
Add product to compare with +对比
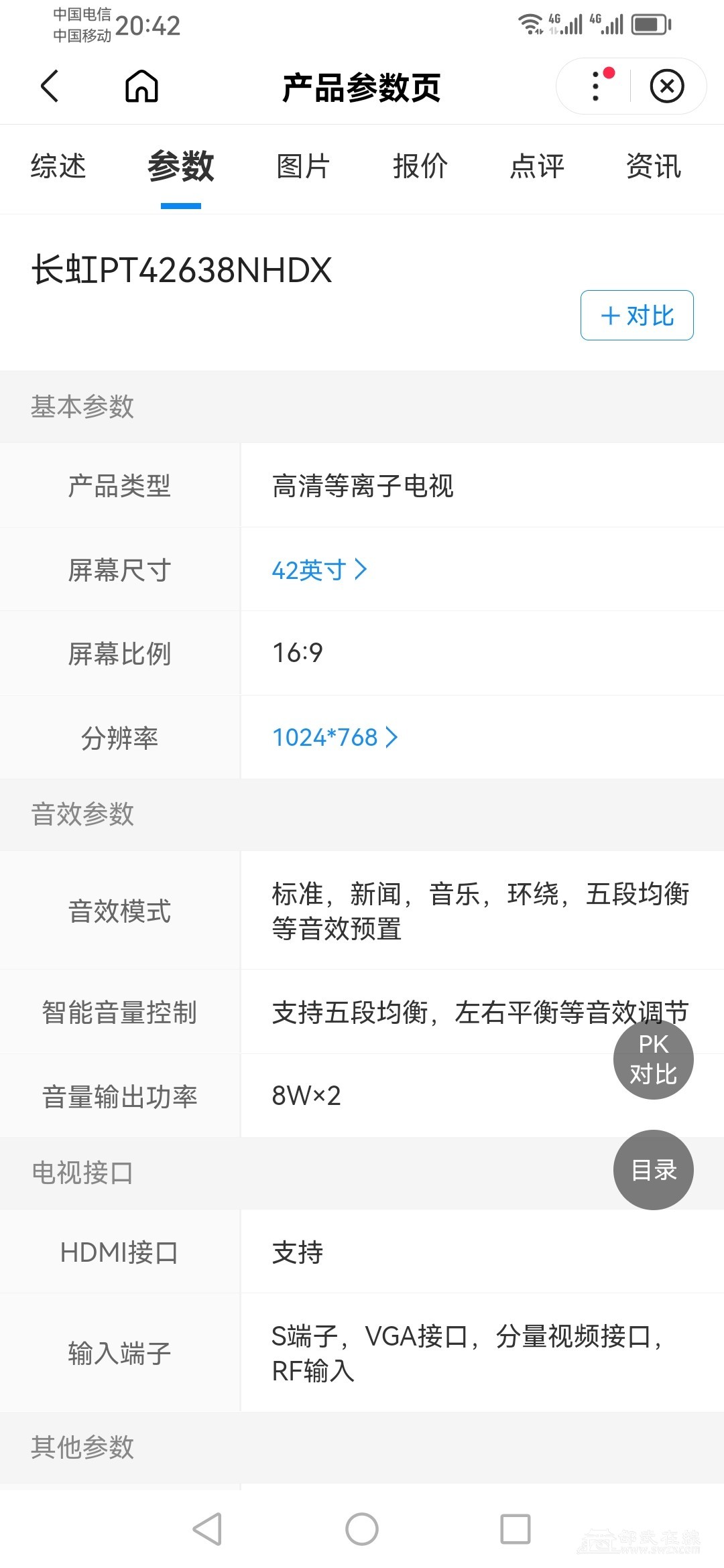[x=637, y=315]
